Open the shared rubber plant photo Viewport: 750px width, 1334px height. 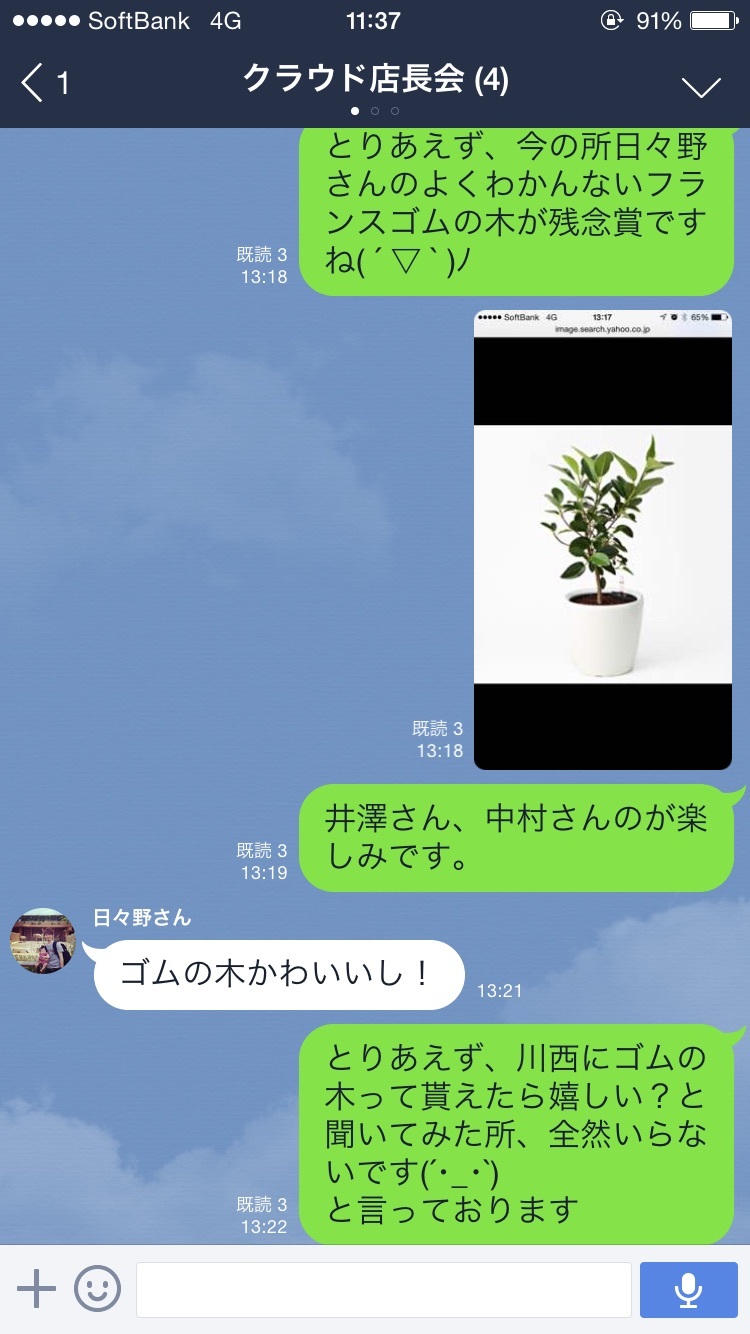pos(602,540)
